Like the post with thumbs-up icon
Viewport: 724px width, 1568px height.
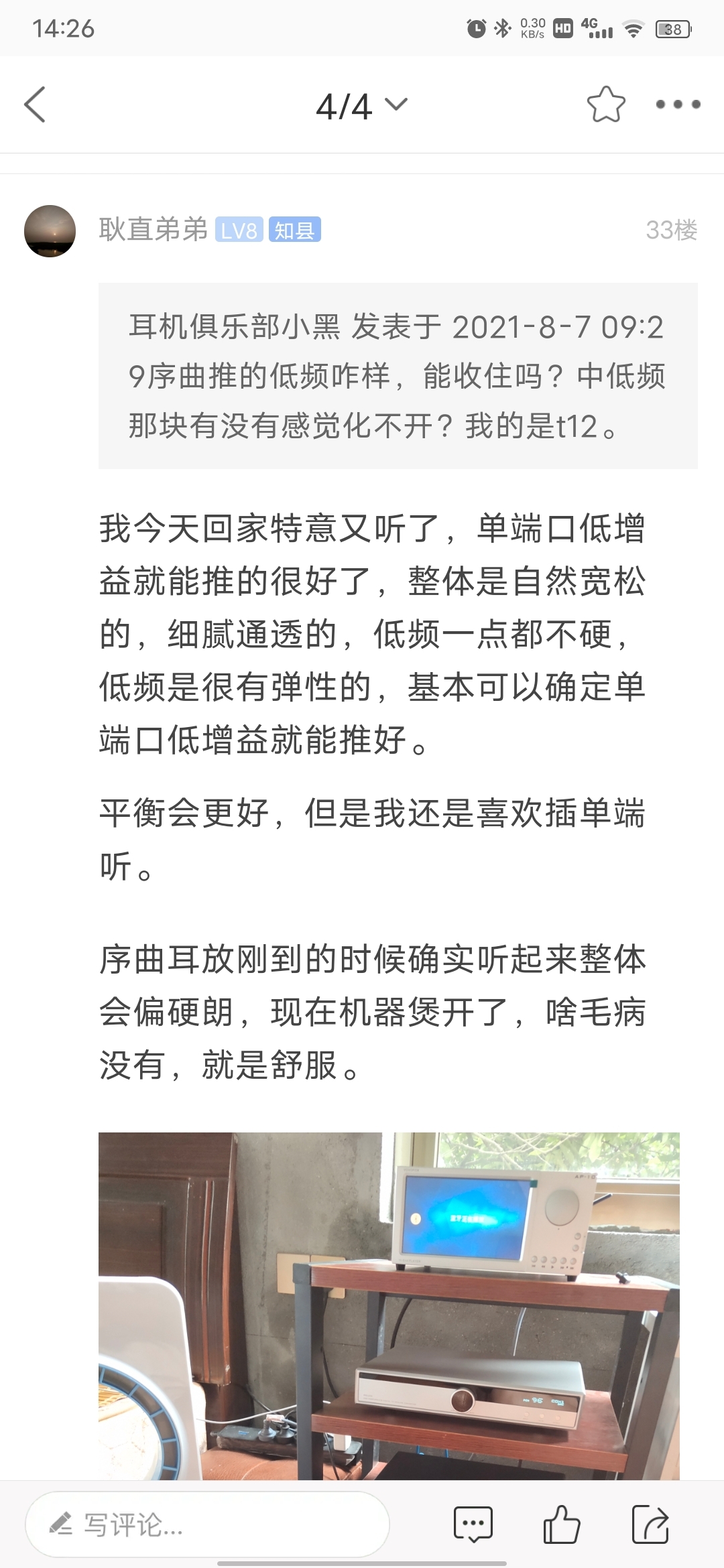561,1524
